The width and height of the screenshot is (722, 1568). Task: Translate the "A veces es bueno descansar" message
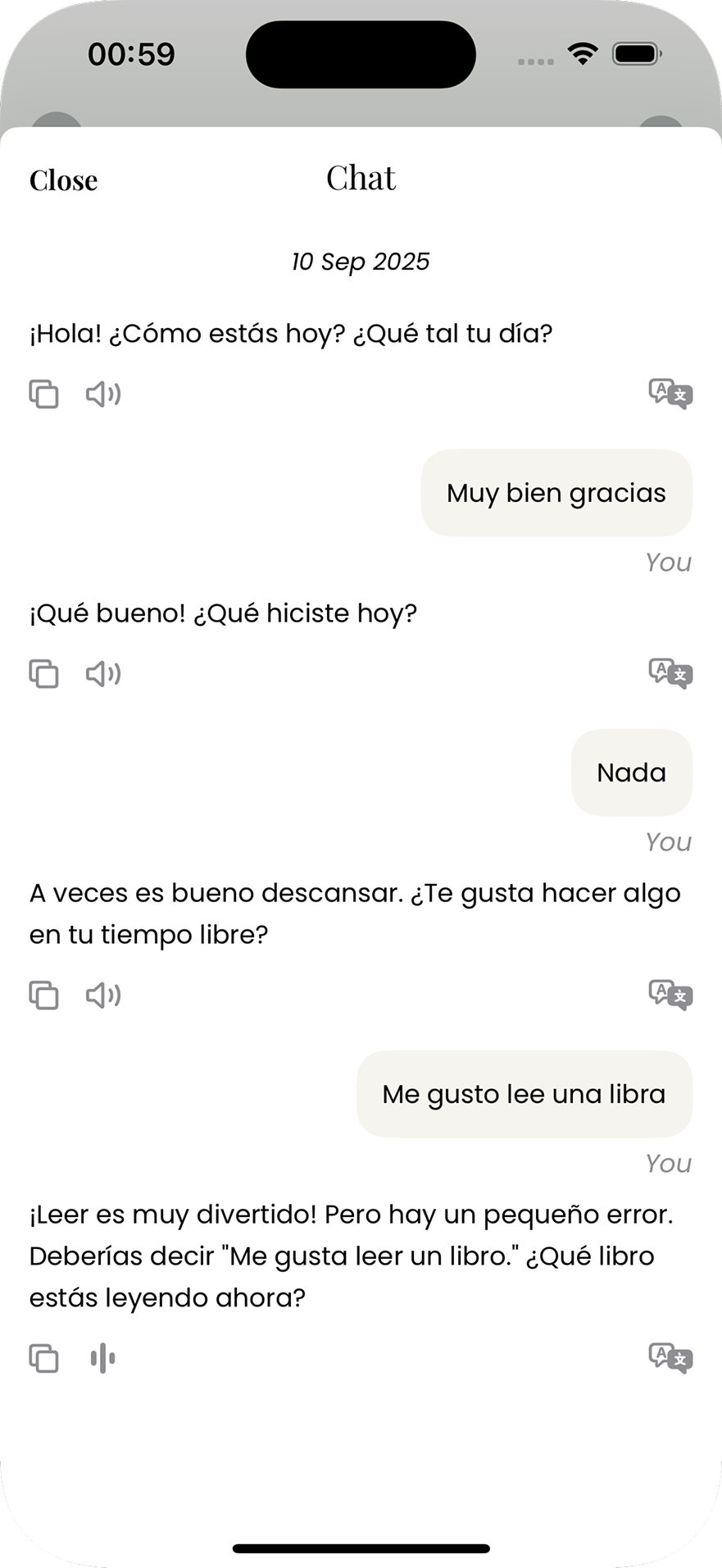click(670, 996)
